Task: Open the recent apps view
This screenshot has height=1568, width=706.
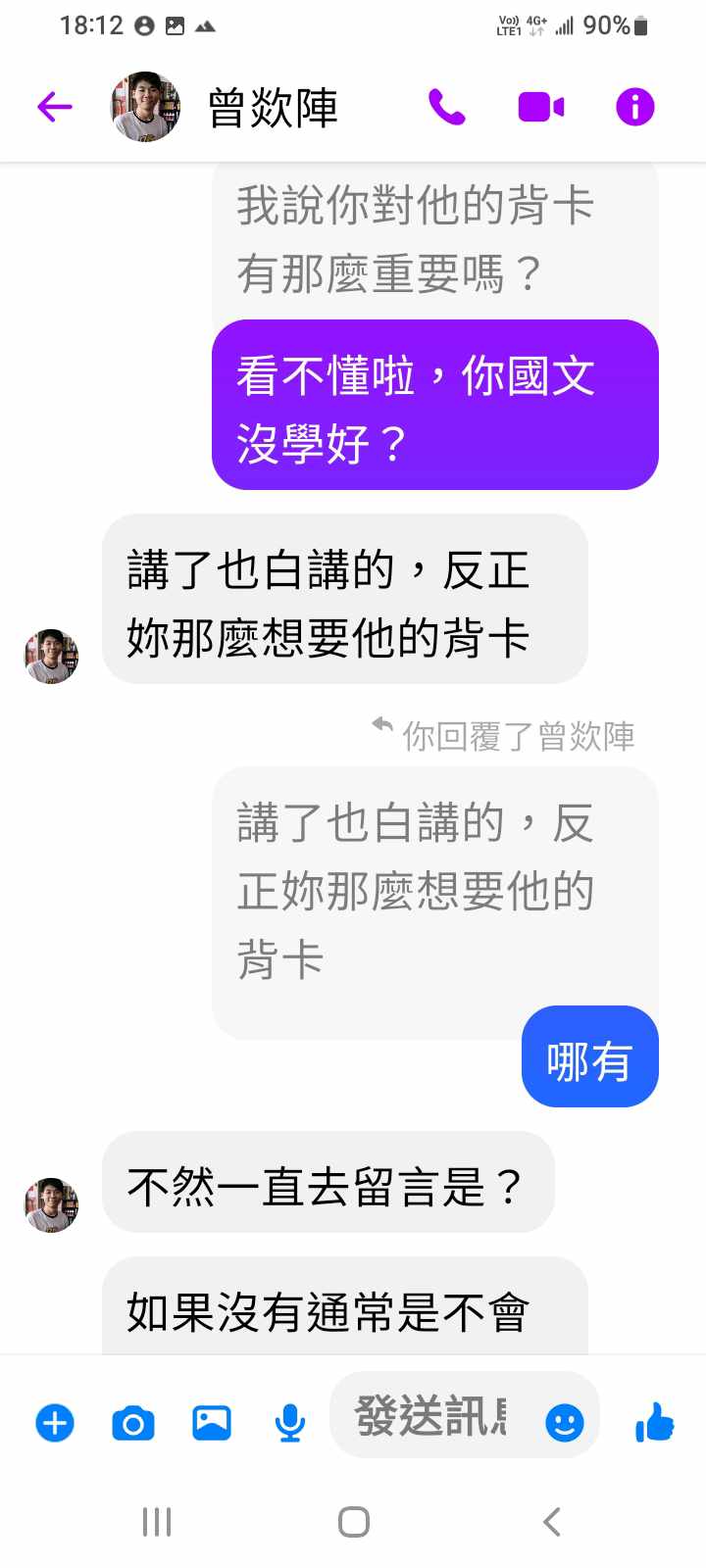Action: [x=157, y=1522]
